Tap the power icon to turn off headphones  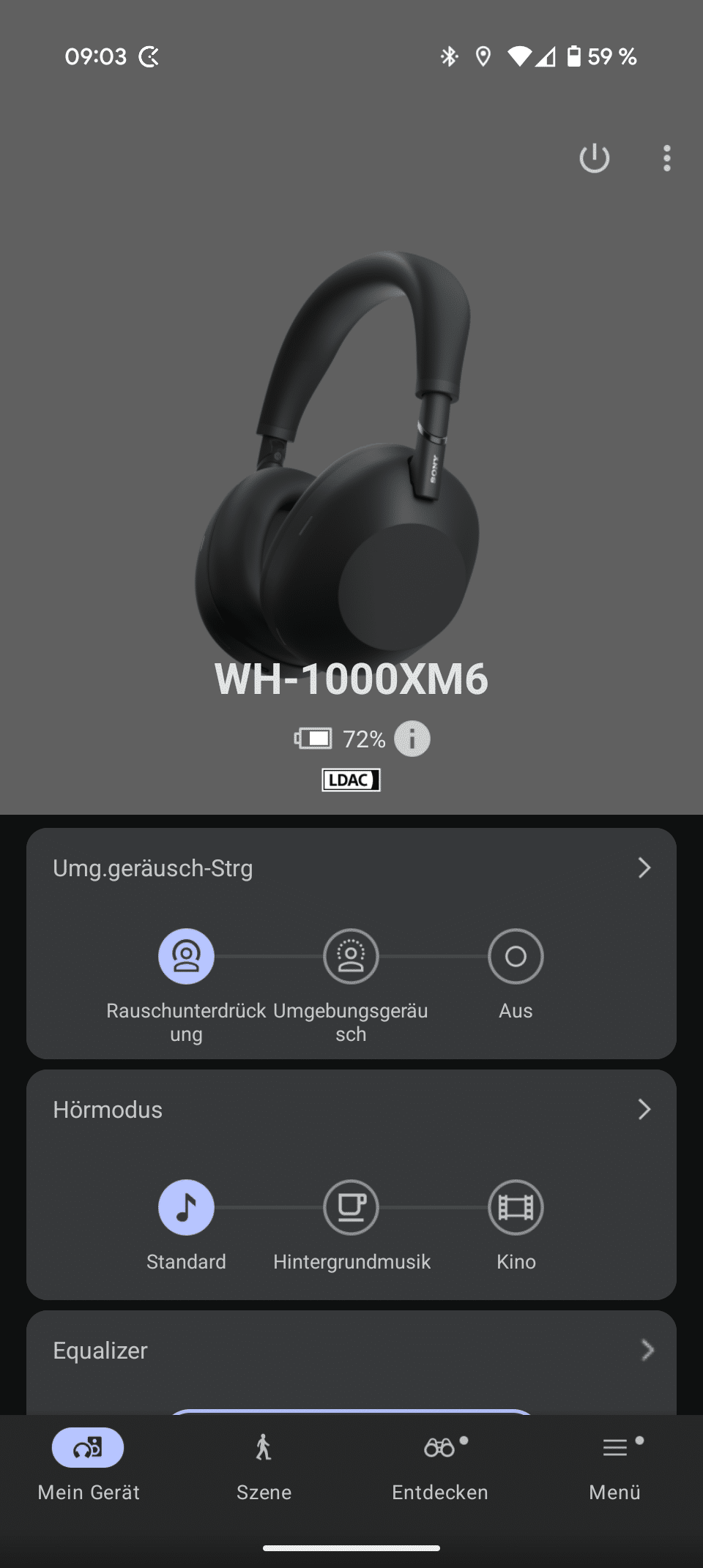pos(594,158)
